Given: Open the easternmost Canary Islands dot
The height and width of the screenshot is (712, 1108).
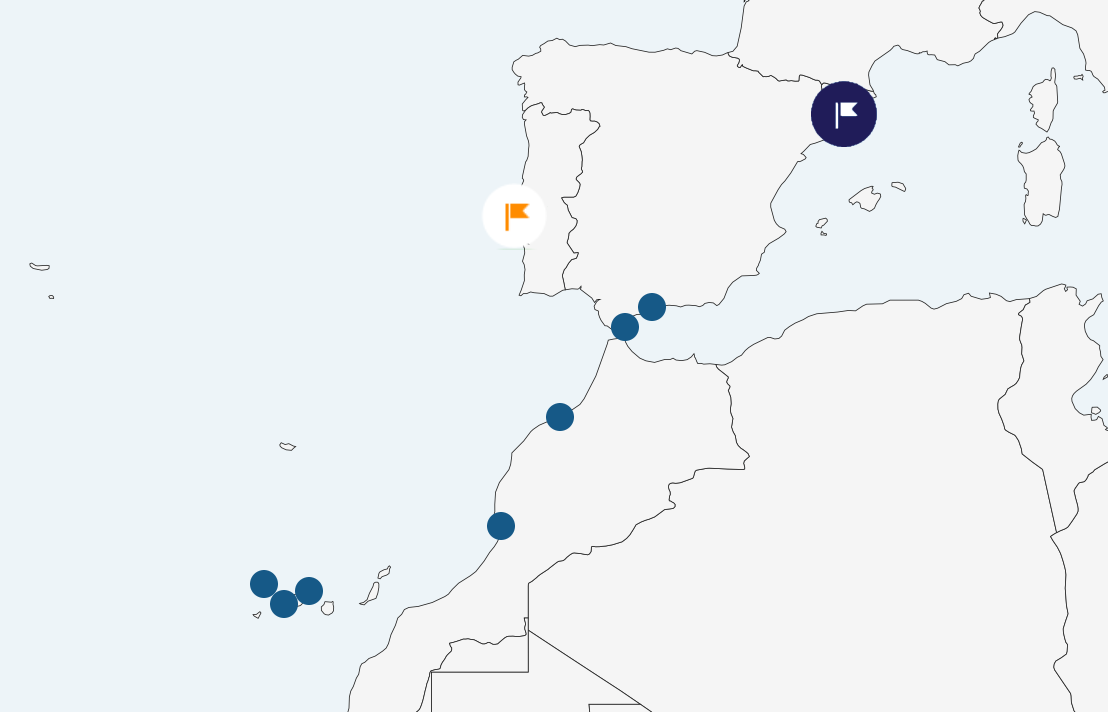Looking at the screenshot, I should coord(309,591).
